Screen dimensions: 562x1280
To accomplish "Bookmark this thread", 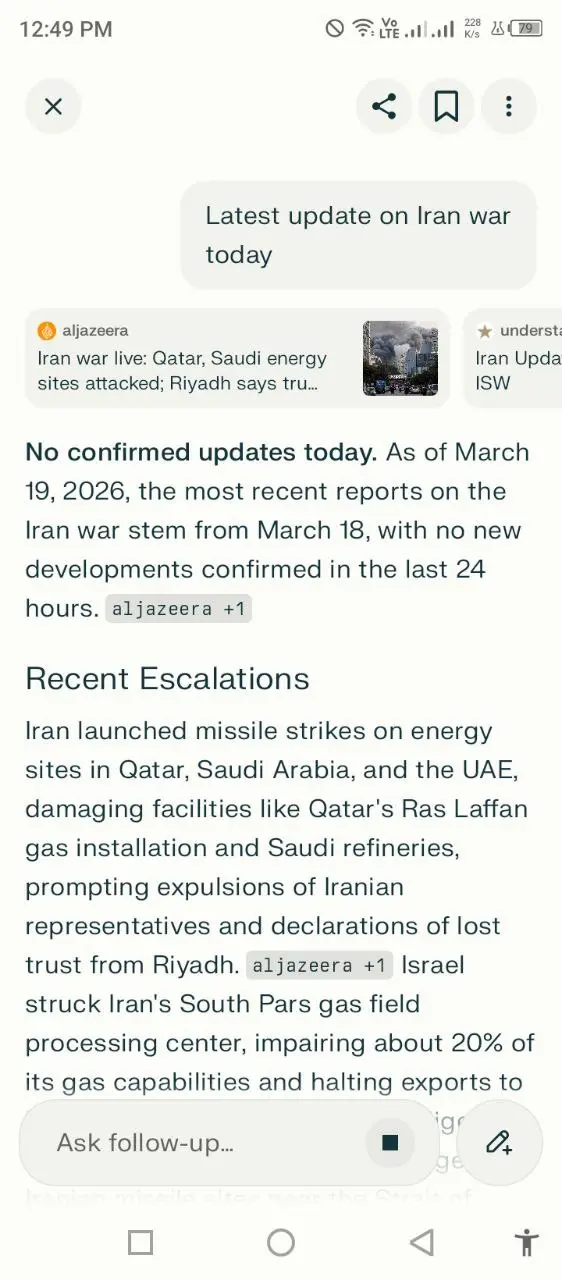I will pyautogui.click(x=446, y=106).
